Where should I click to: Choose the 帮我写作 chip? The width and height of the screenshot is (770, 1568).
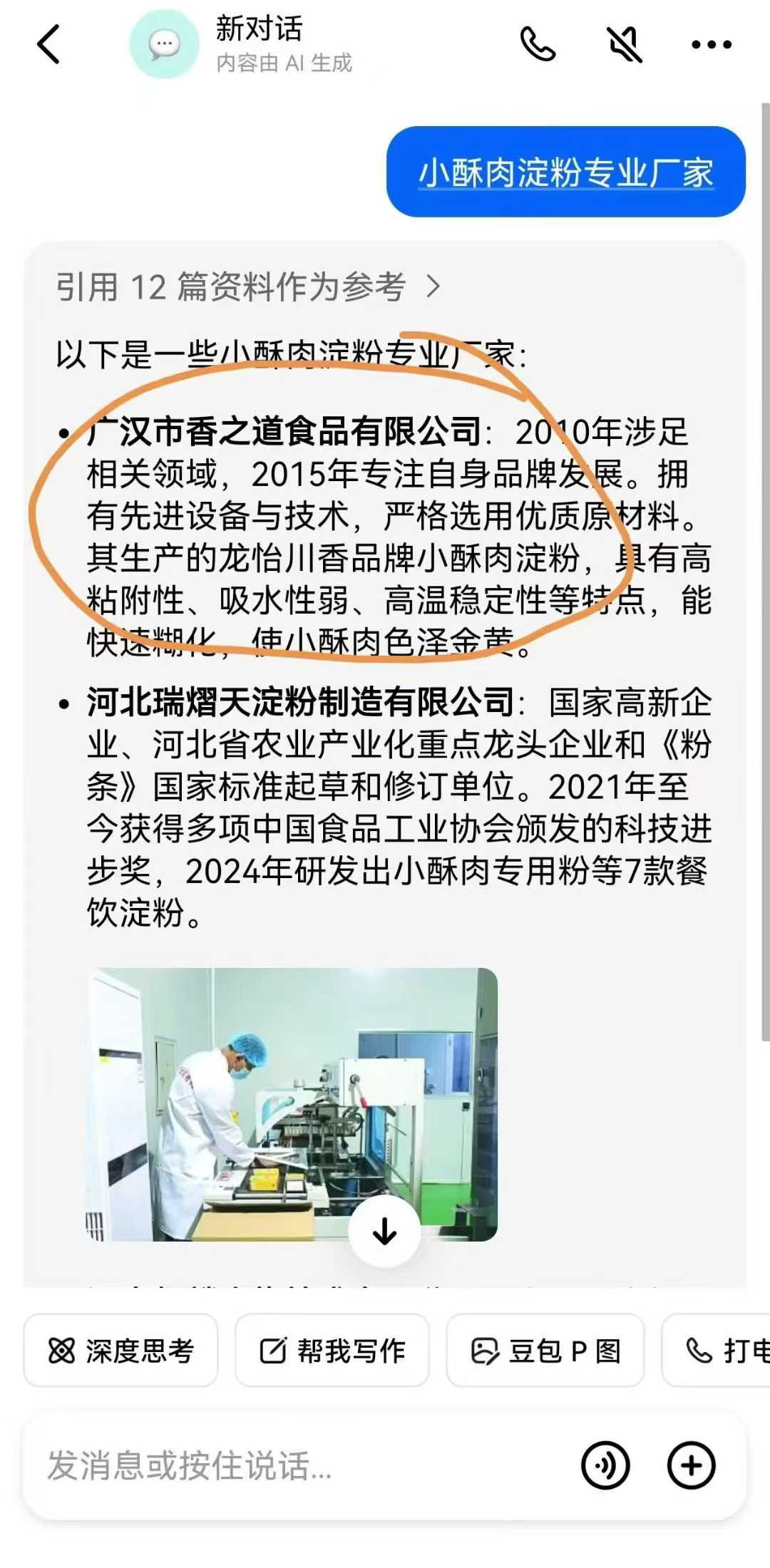click(x=332, y=1350)
